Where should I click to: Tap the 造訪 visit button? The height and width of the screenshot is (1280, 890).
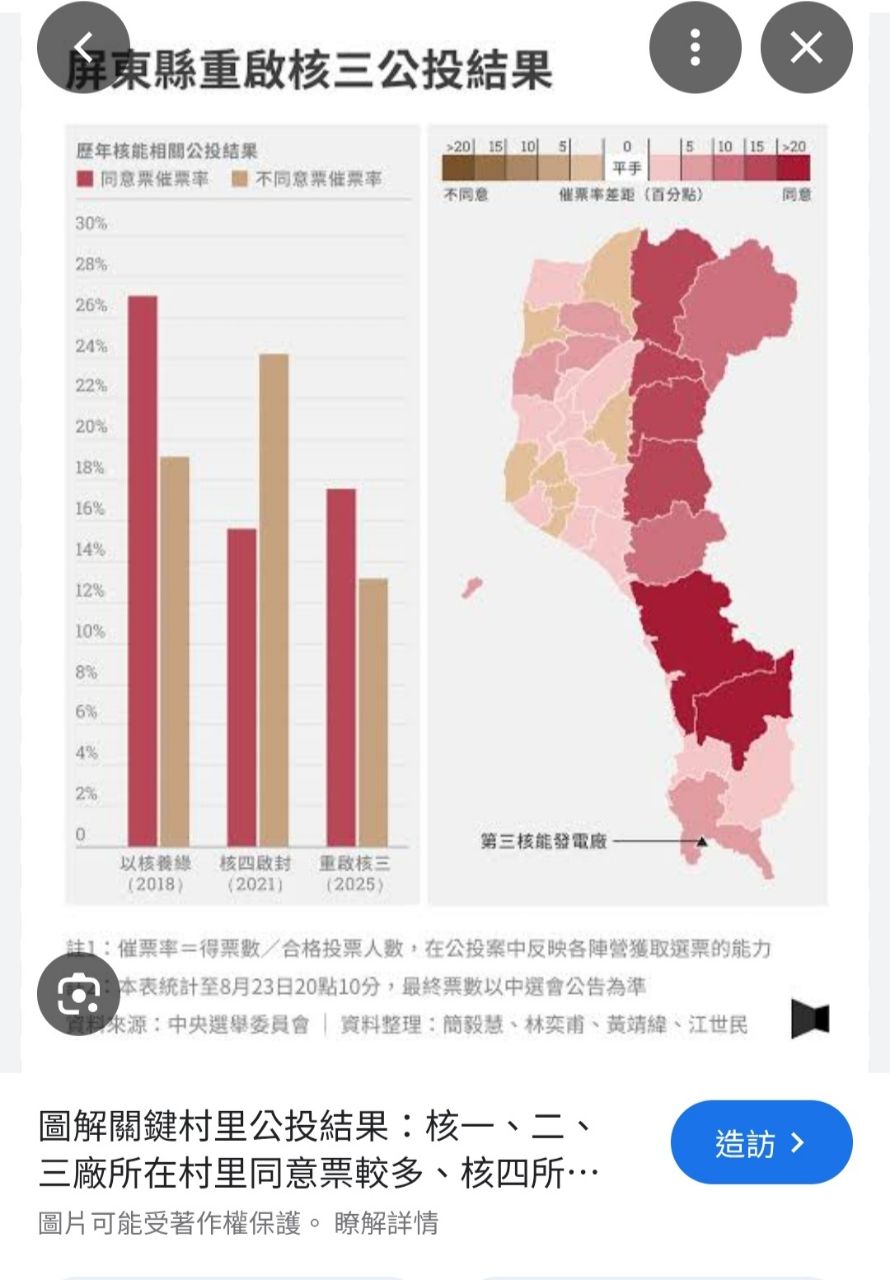(761, 1143)
